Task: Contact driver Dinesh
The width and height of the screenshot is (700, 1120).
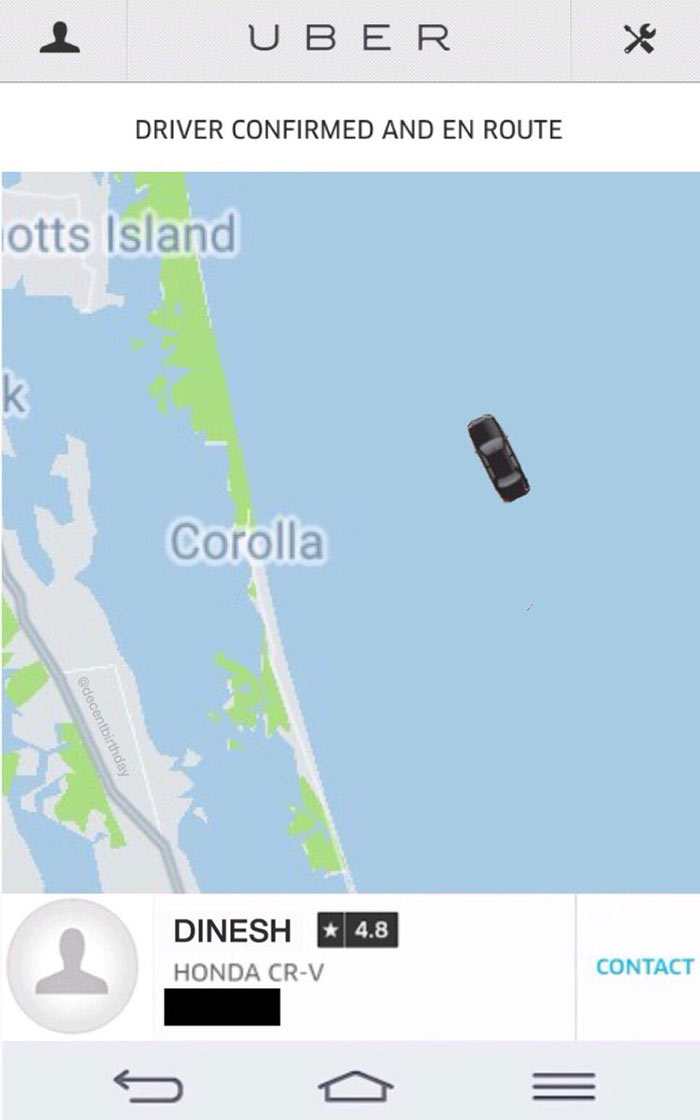Action: click(x=643, y=966)
